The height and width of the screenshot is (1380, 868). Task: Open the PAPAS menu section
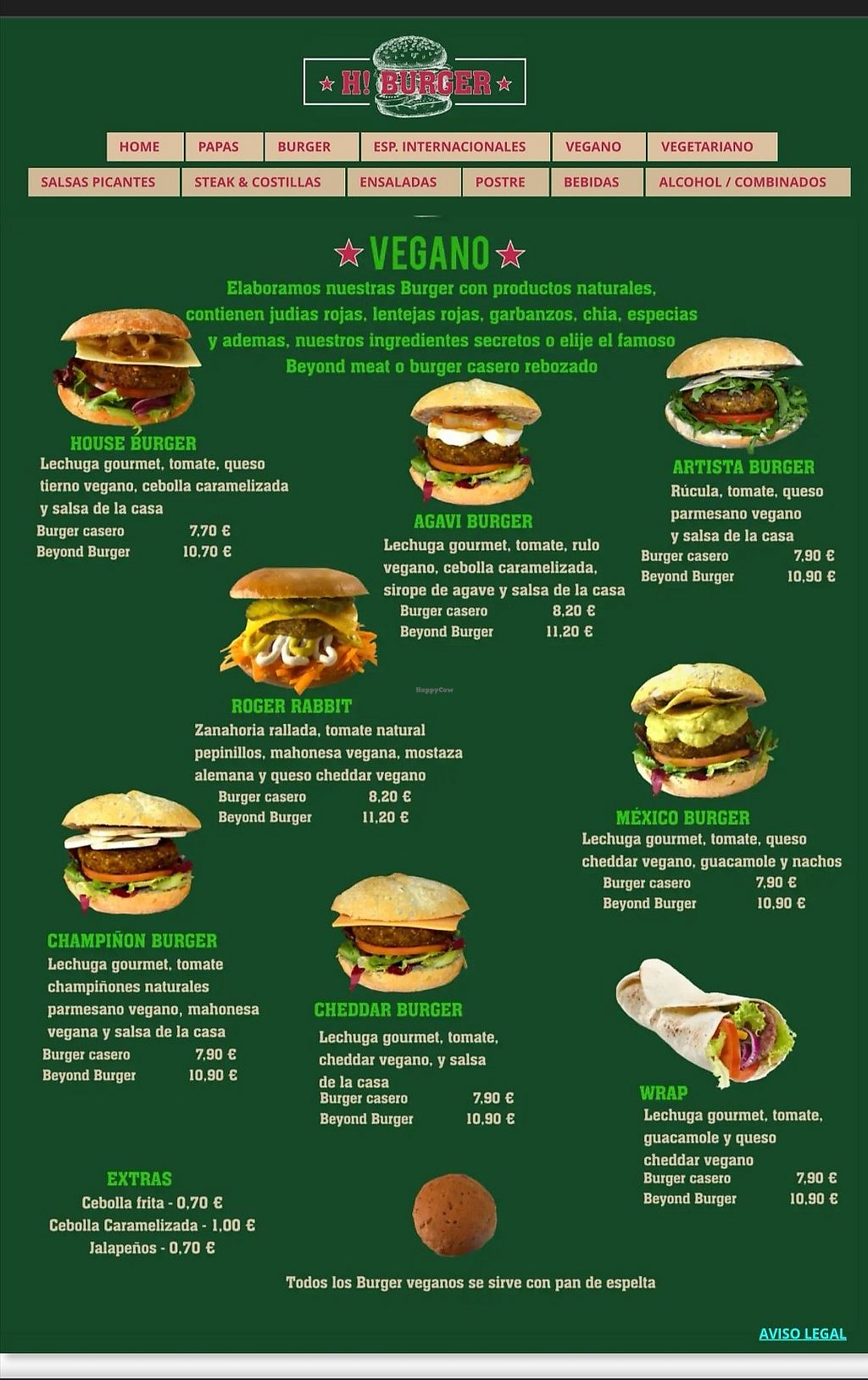[219, 147]
